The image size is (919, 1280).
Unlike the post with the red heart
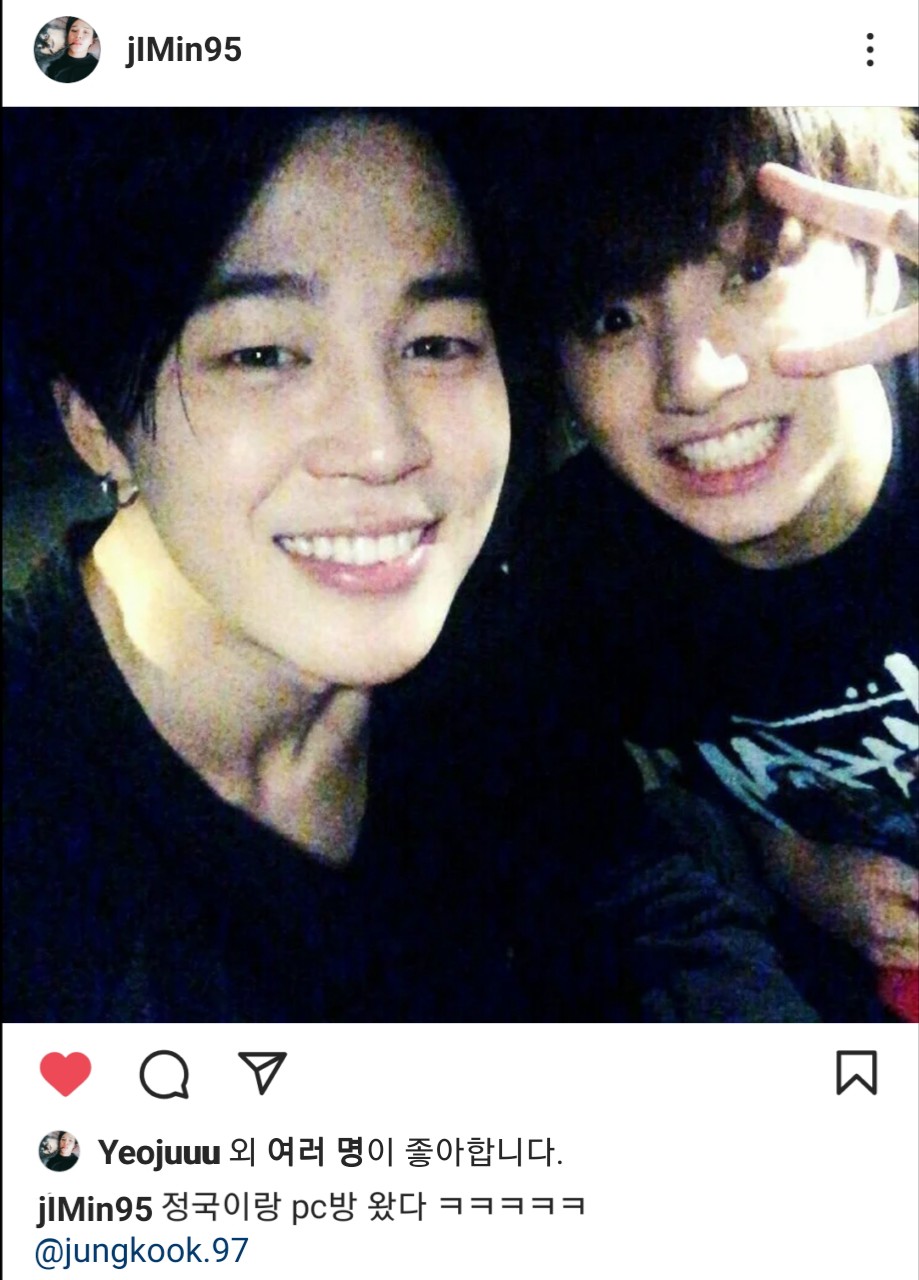66,1074
